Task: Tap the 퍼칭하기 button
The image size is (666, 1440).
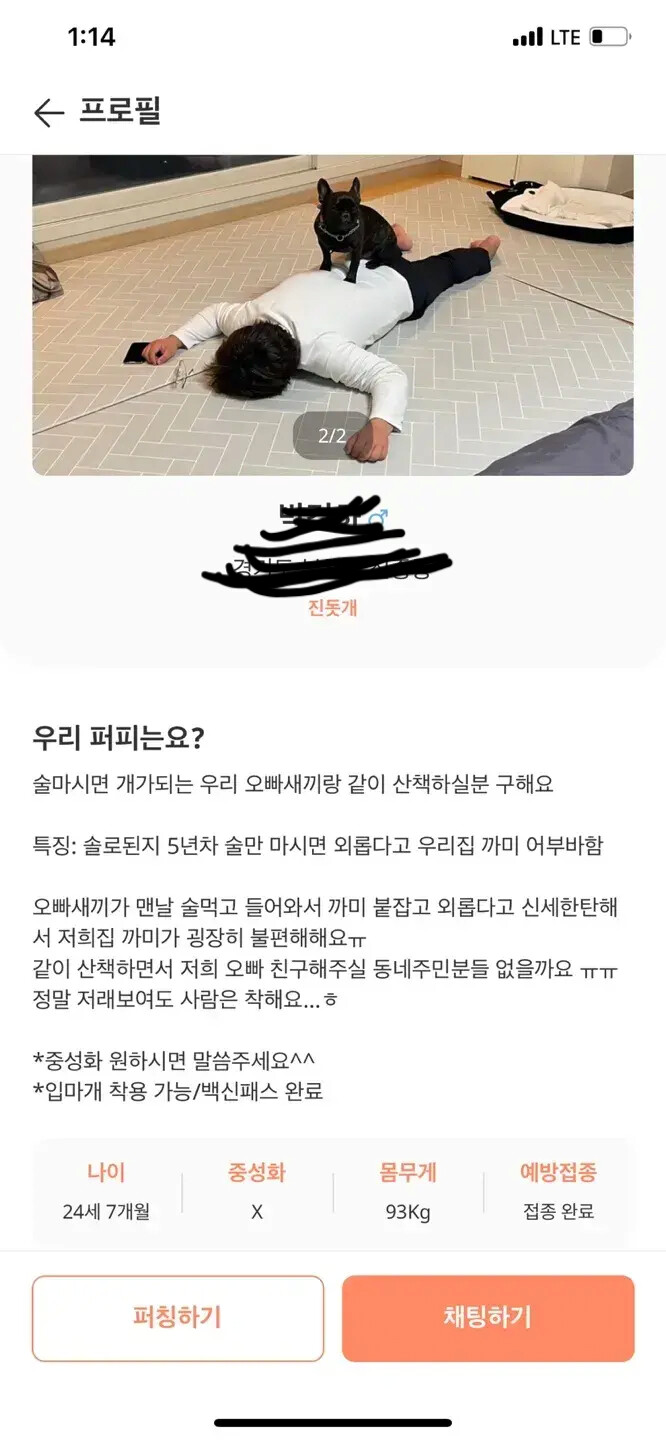Action: 178,1317
